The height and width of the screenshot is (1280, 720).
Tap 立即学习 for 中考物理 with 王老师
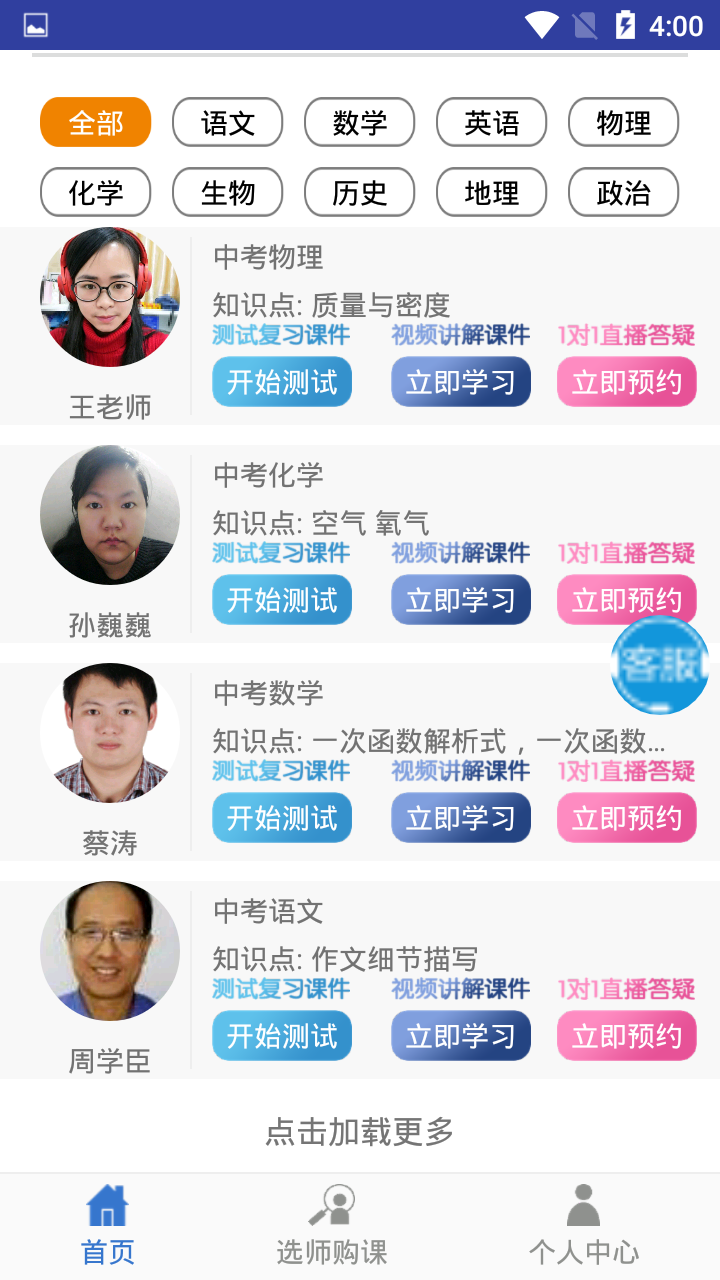tap(461, 382)
